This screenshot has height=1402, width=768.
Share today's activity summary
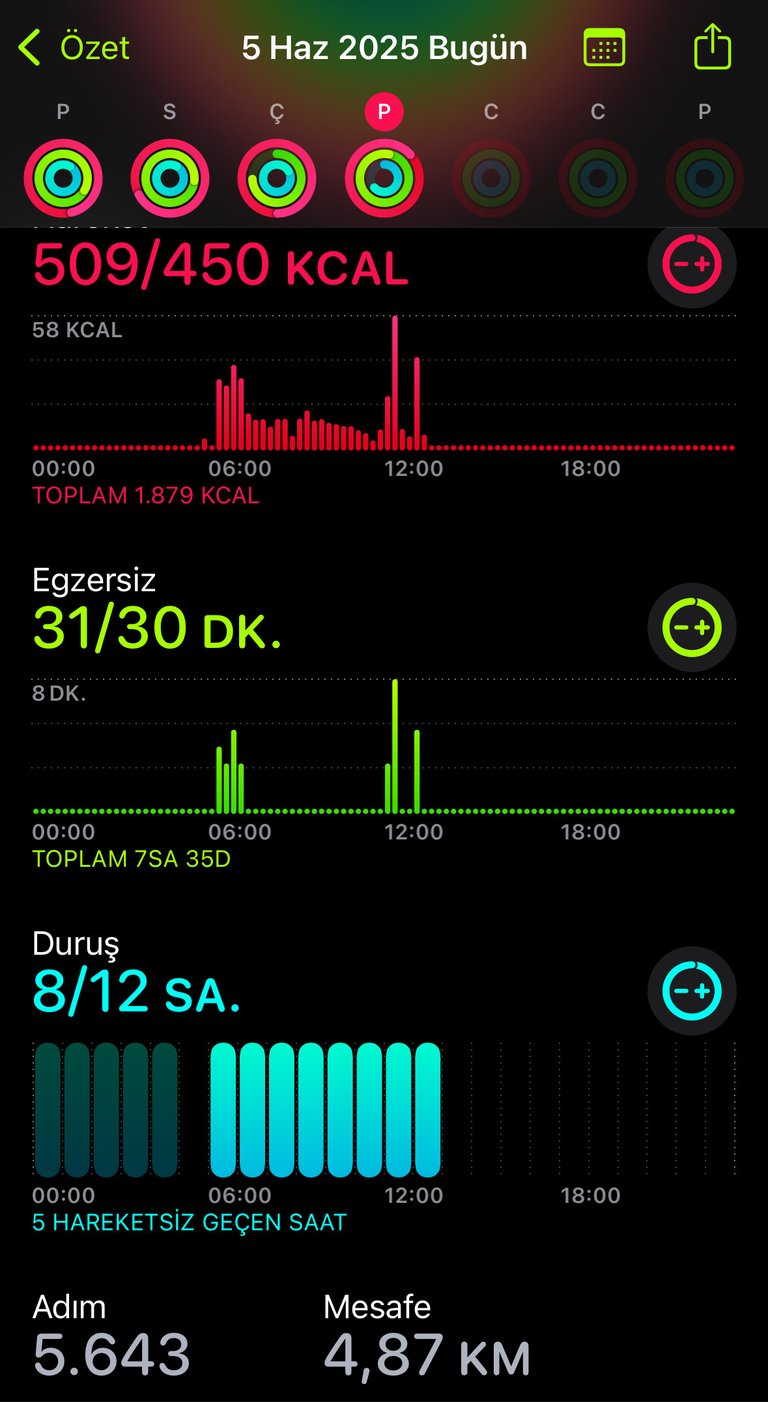712,46
